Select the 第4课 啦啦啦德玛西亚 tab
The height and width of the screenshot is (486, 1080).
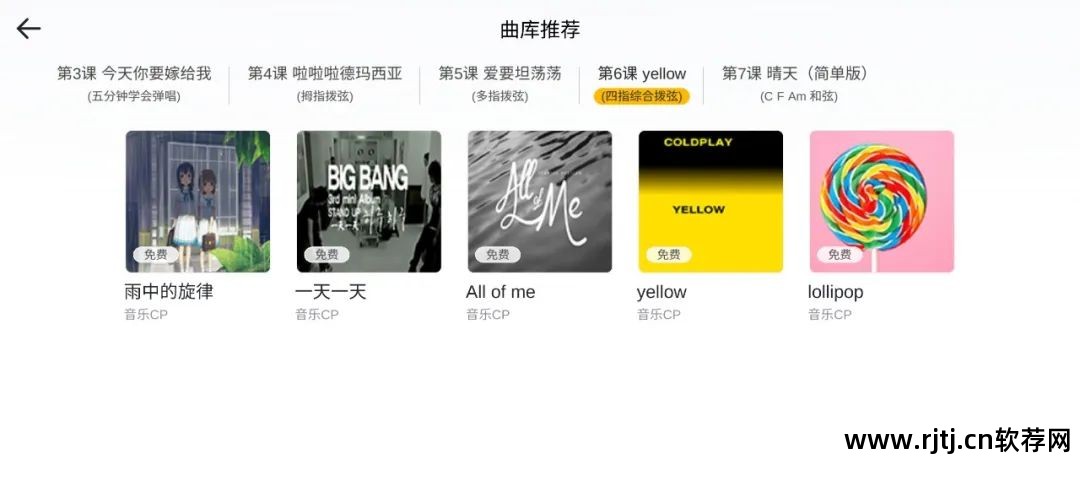[325, 83]
